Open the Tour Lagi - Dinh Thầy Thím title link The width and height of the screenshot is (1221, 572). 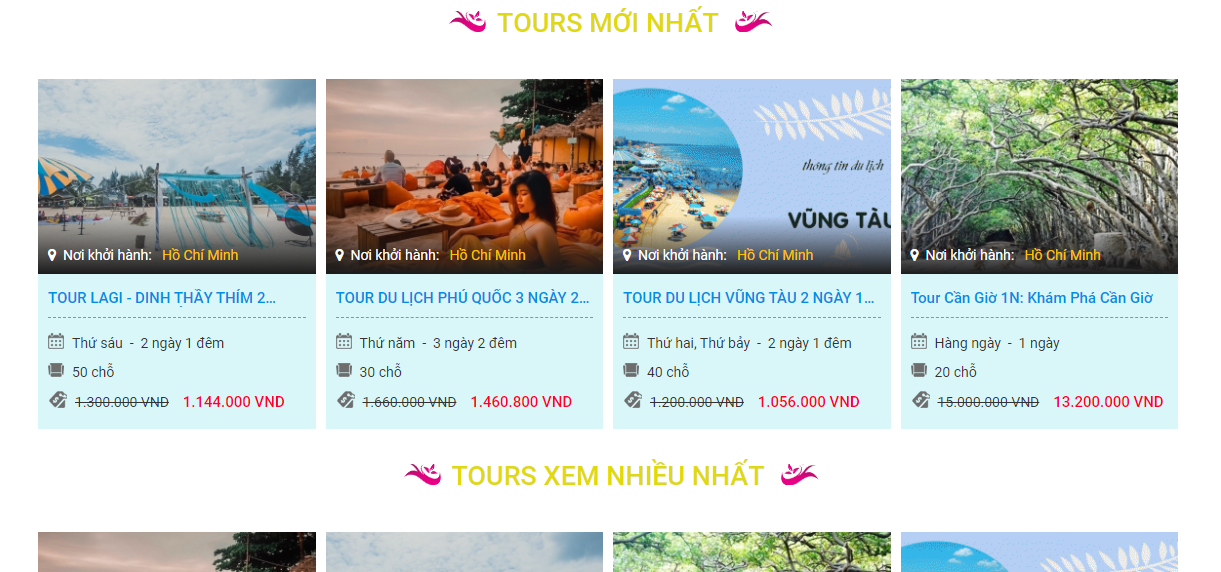click(x=162, y=297)
